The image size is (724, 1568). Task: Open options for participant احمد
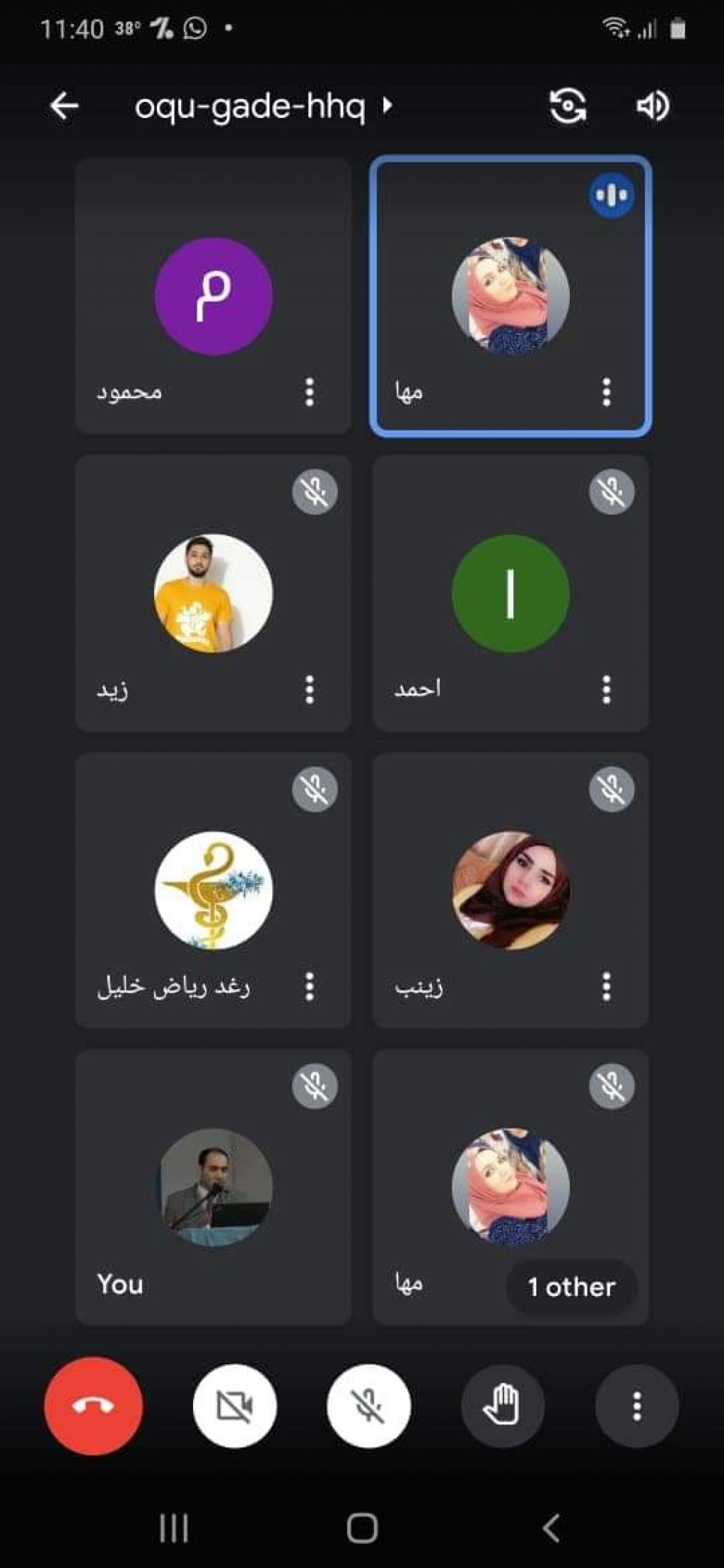pyautogui.click(x=606, y=689)
